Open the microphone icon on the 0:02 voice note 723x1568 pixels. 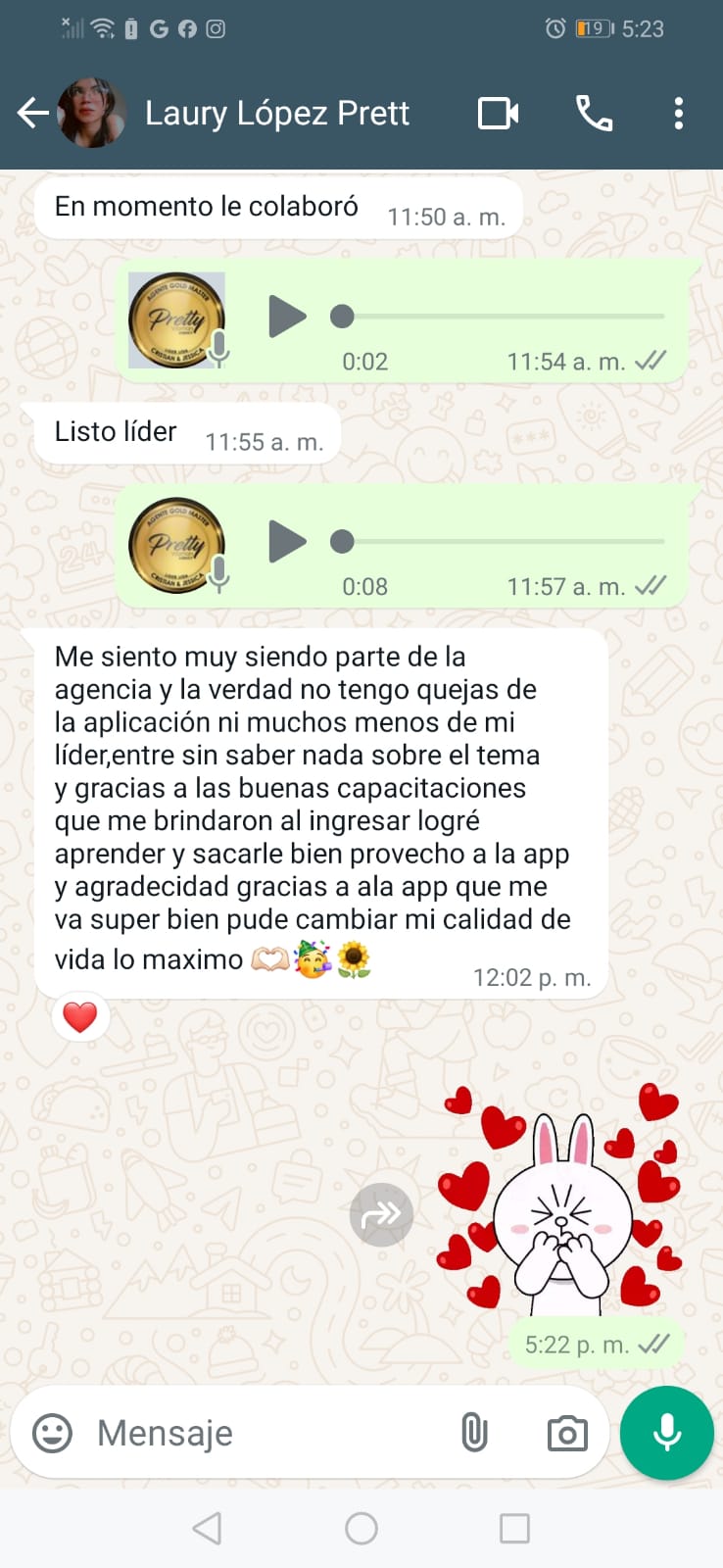coord(220,349)
